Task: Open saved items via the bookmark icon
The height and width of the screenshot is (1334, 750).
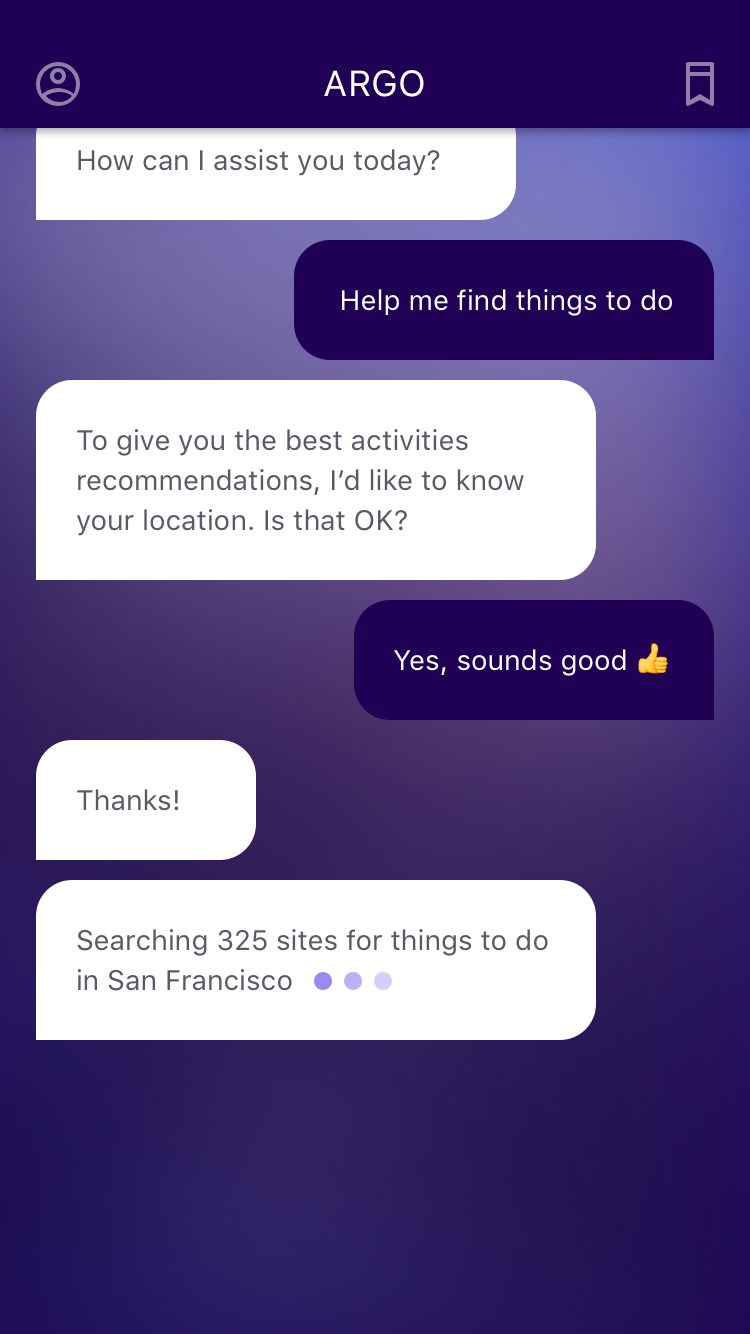Action: [x=700, y=84]
